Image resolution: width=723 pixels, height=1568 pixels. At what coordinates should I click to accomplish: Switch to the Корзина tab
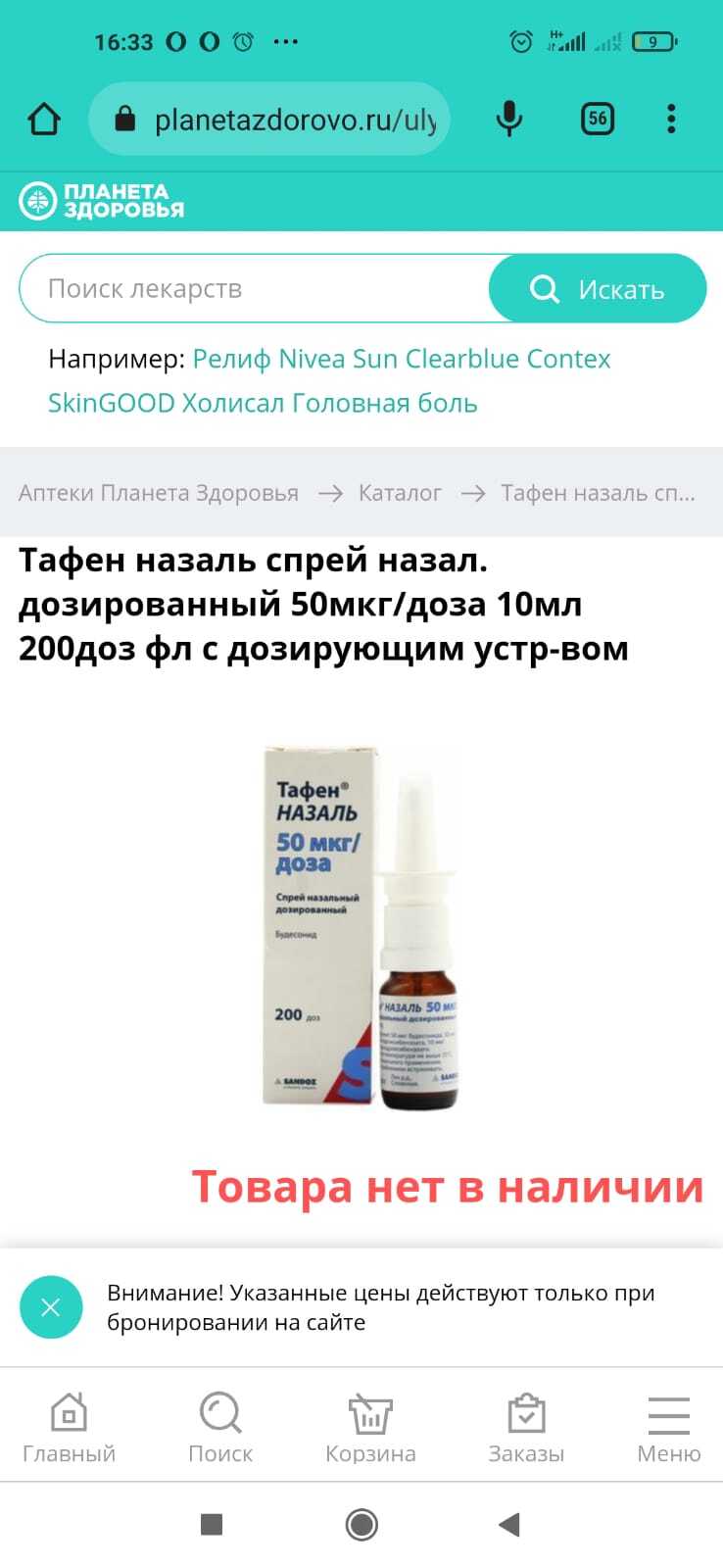pos(370,1429)
